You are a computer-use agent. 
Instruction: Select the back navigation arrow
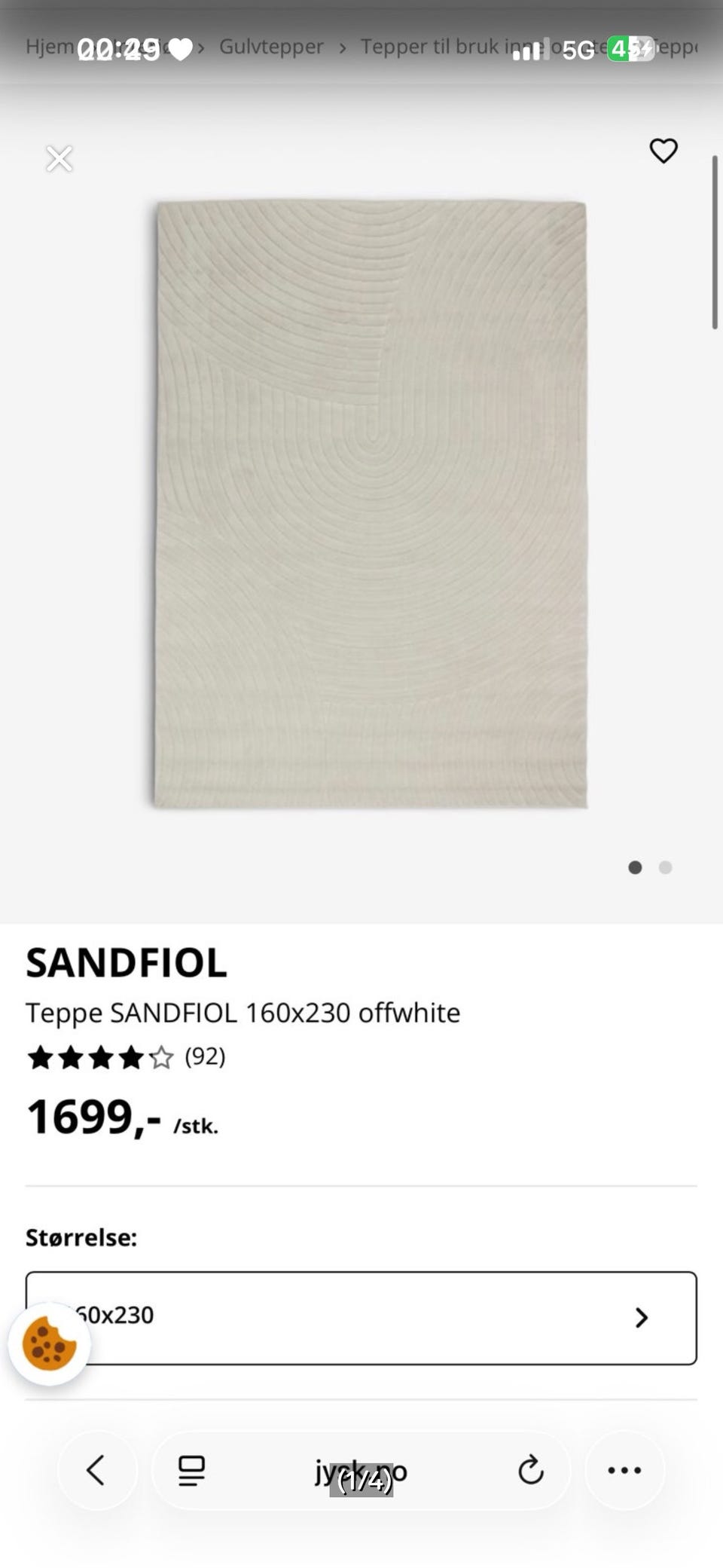[x=96, y=1470]
